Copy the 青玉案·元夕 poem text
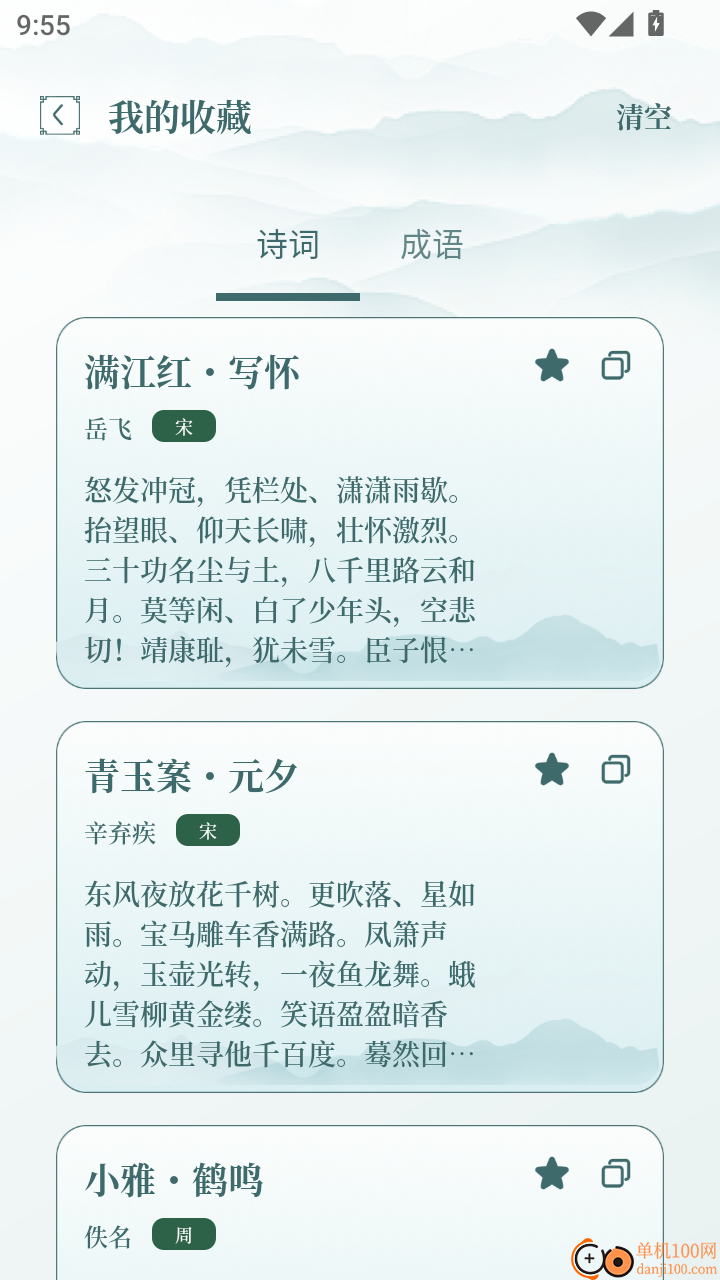720x1280 pixels. coord(616,770)
